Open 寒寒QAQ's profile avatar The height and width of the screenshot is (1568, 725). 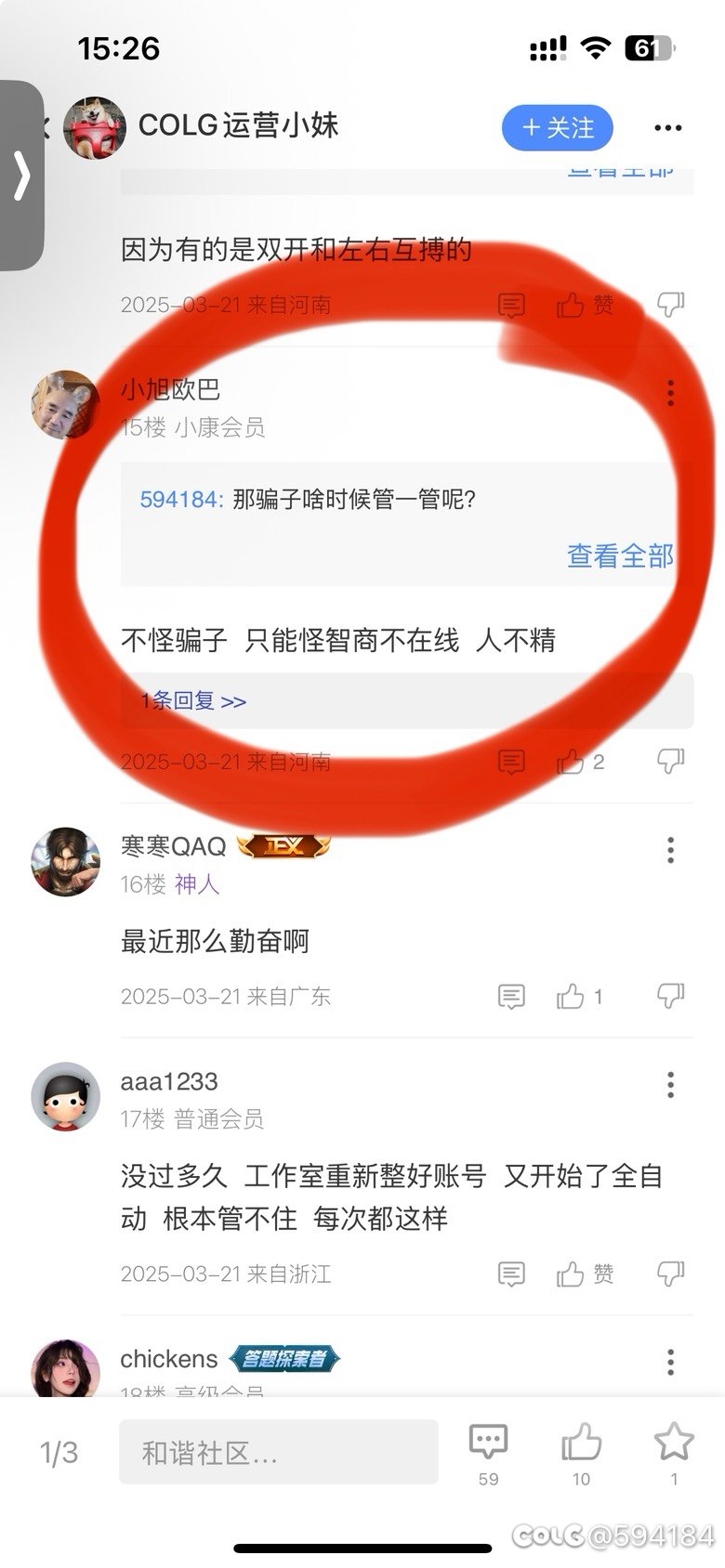(x=65, y=861)
